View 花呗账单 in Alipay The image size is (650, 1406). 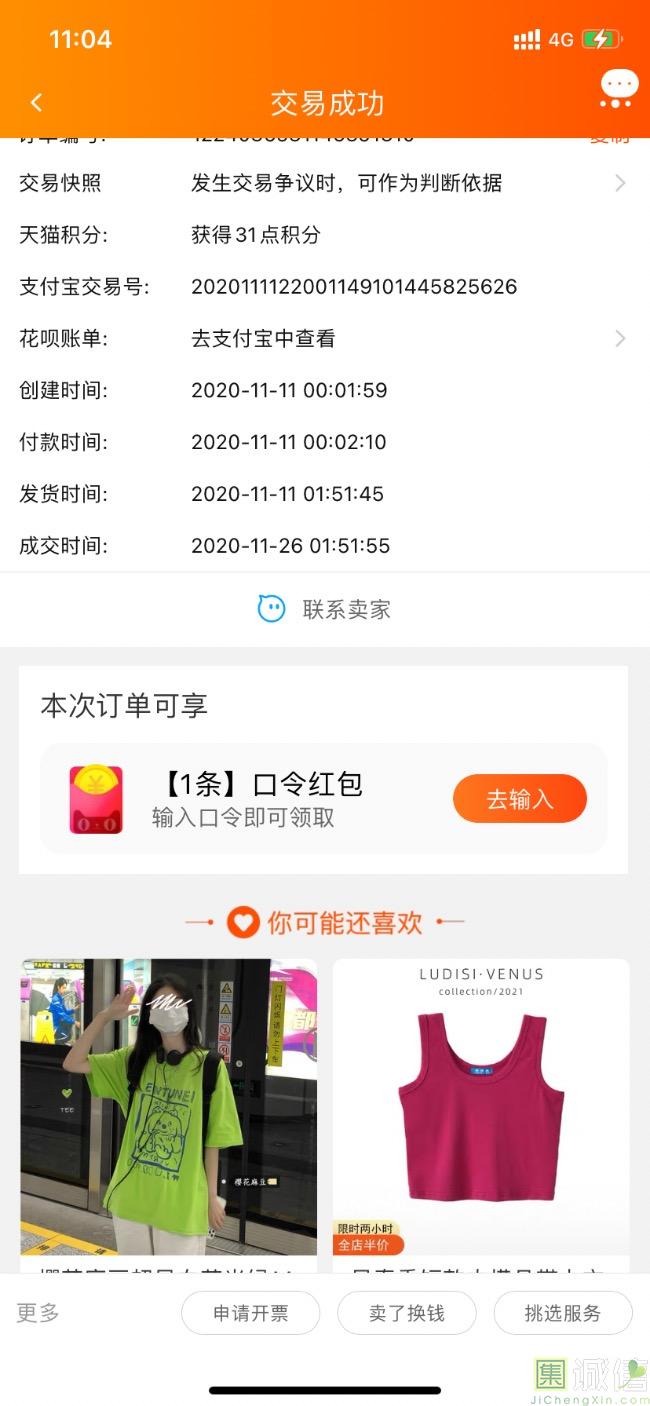[324, 339]
